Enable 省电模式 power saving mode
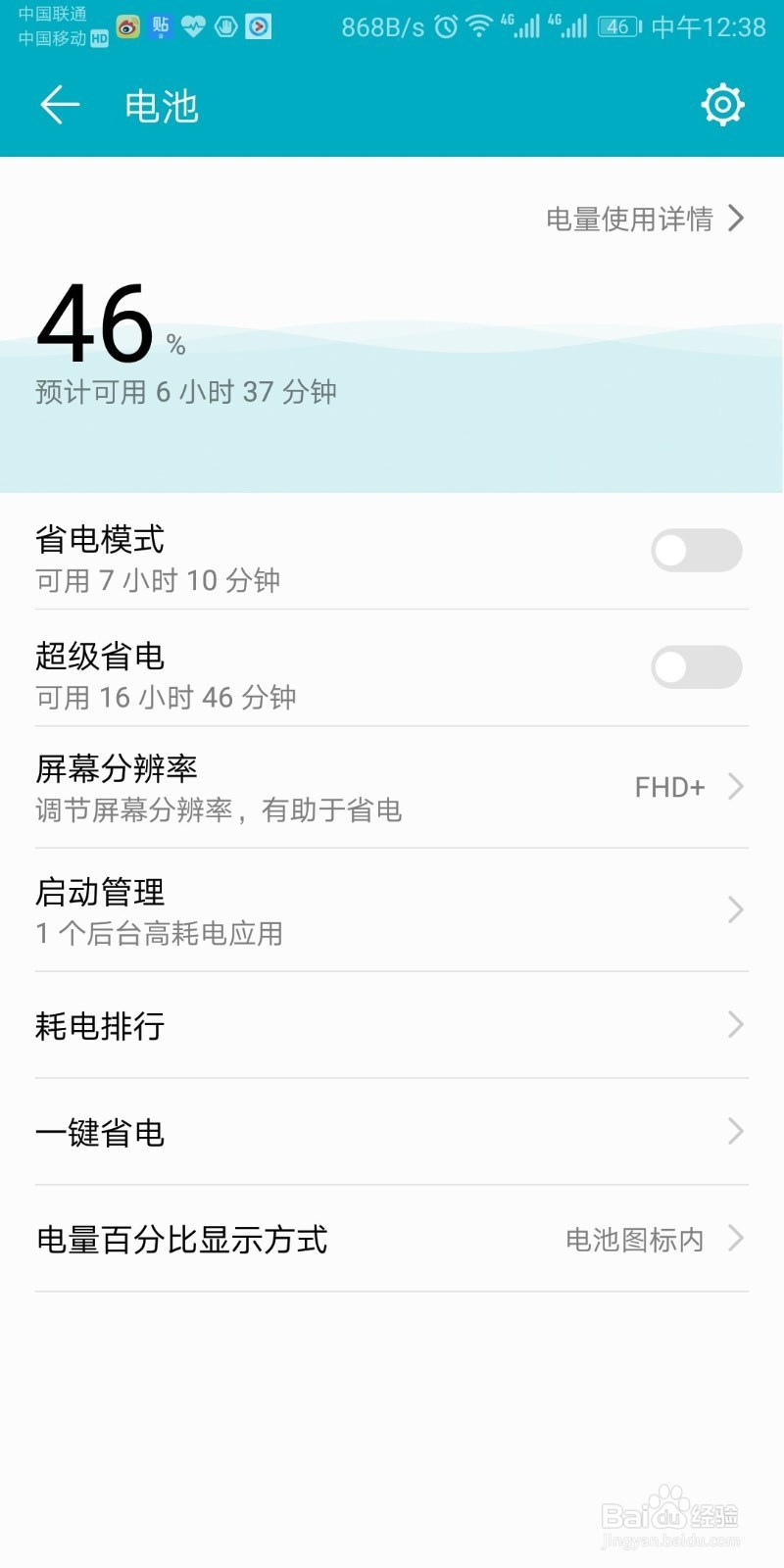 pos(696,551)
